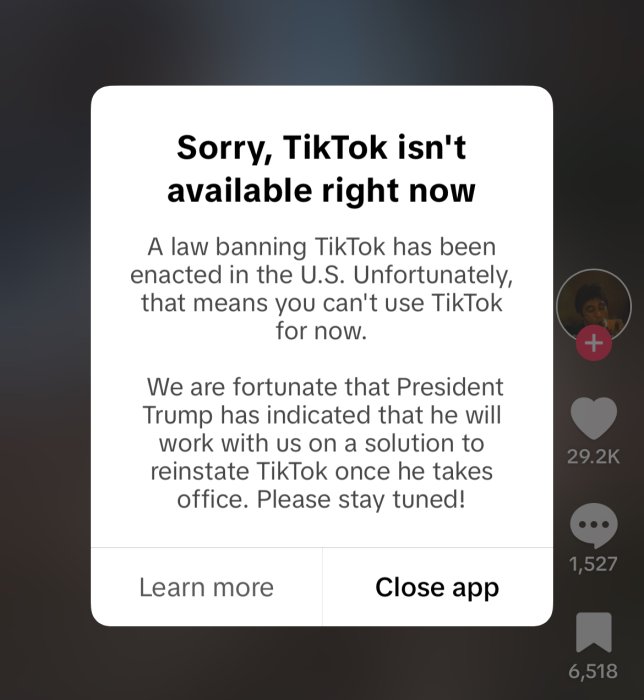The width and height of the screenshot is (644, 700).
Task: Open the video's comments
Action: 593,526
